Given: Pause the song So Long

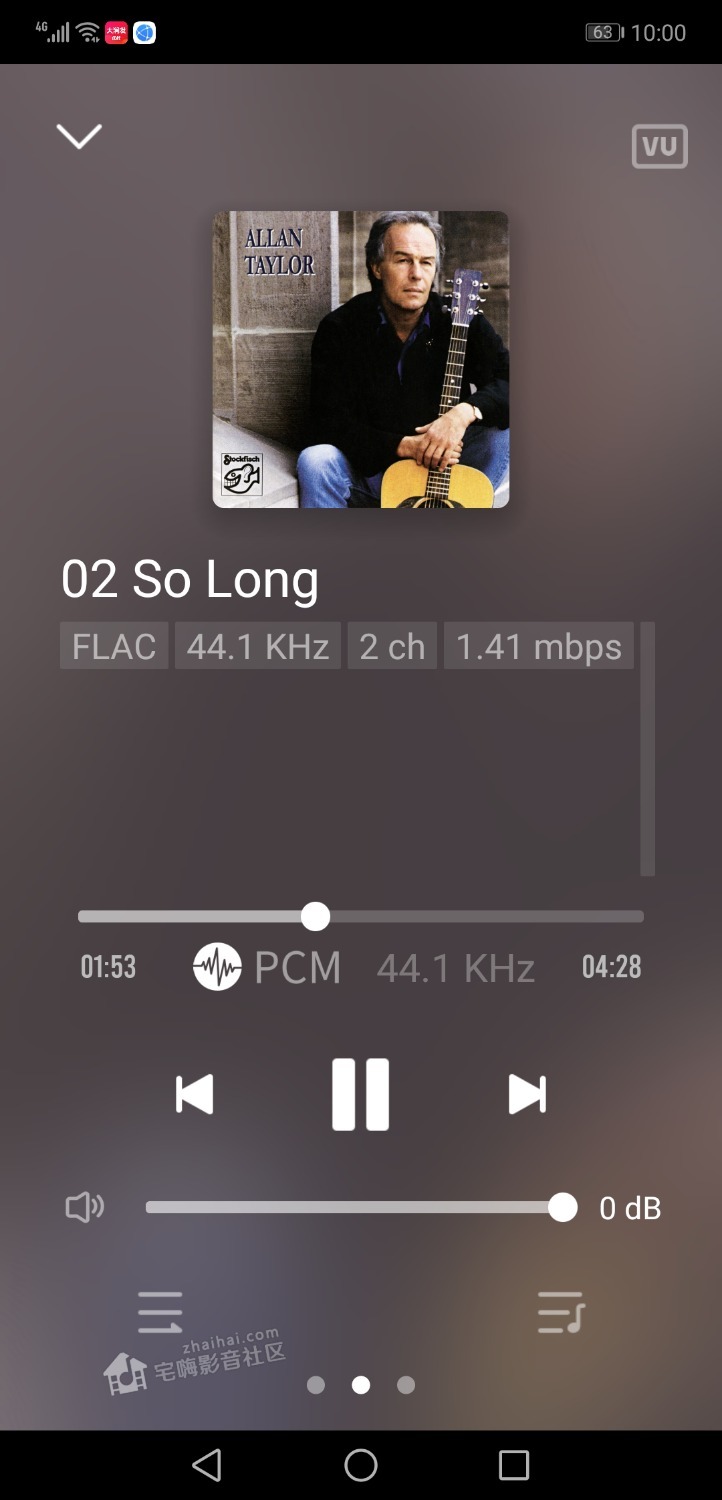Looking at the screenshot, I should coord(360,1094).
